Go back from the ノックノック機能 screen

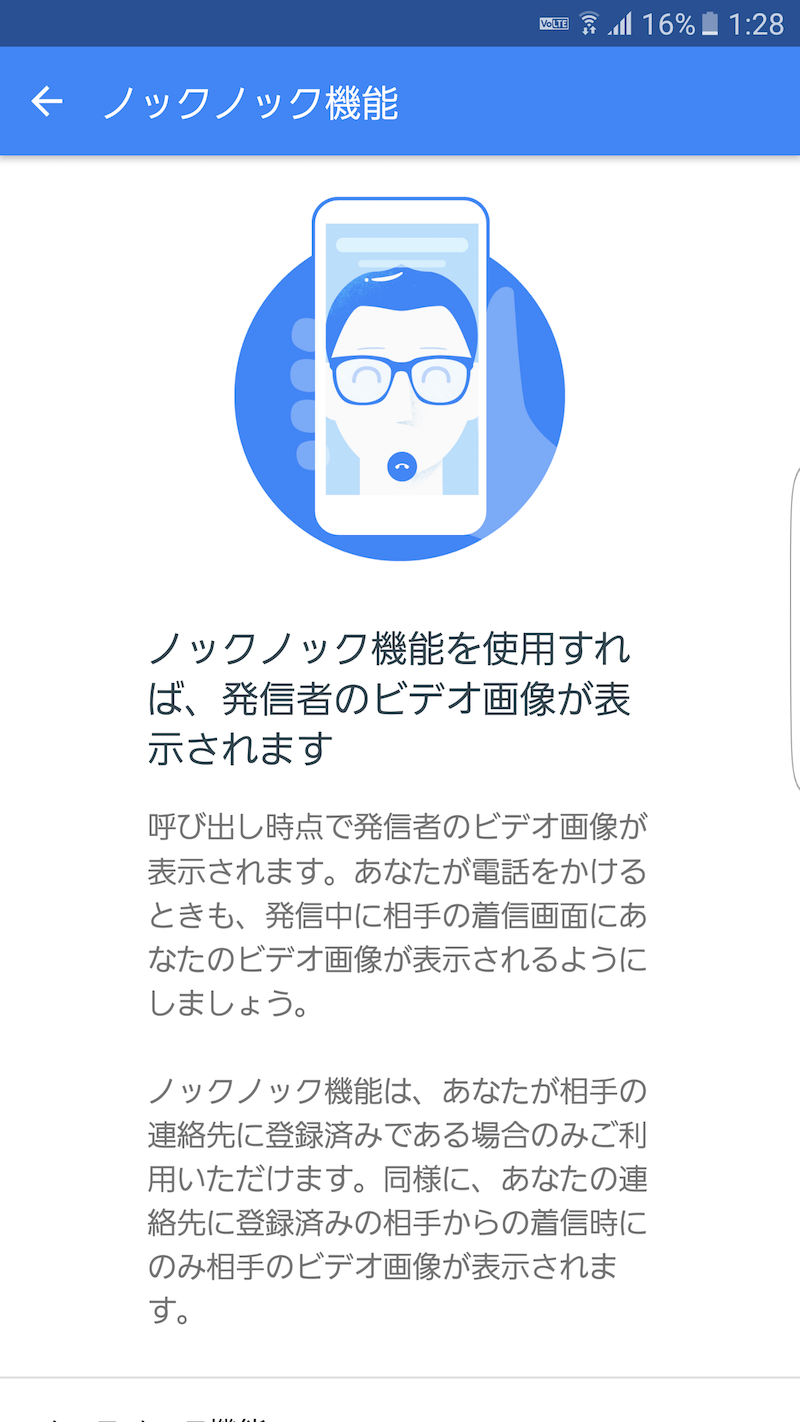(x=47, y=101)
